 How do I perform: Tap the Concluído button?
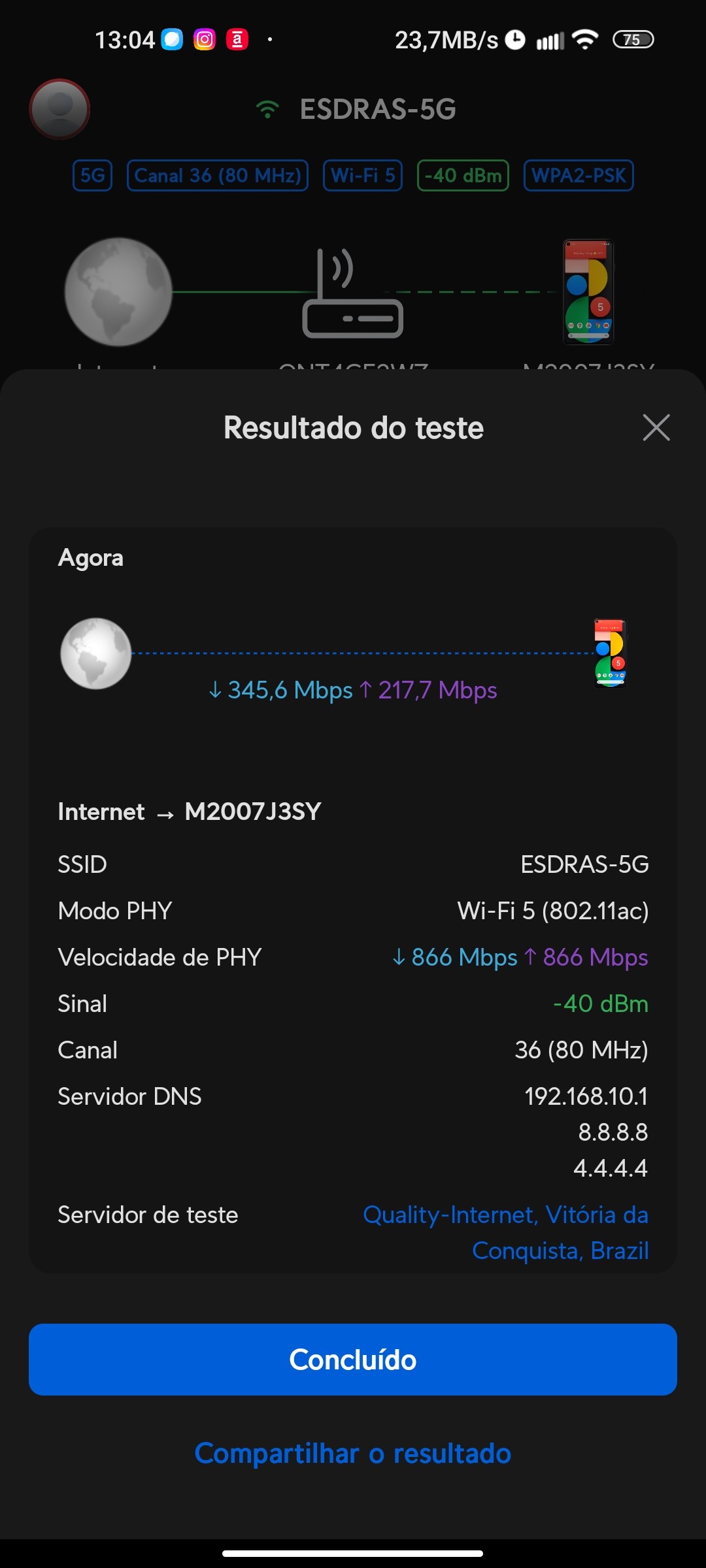[353, 1360]
